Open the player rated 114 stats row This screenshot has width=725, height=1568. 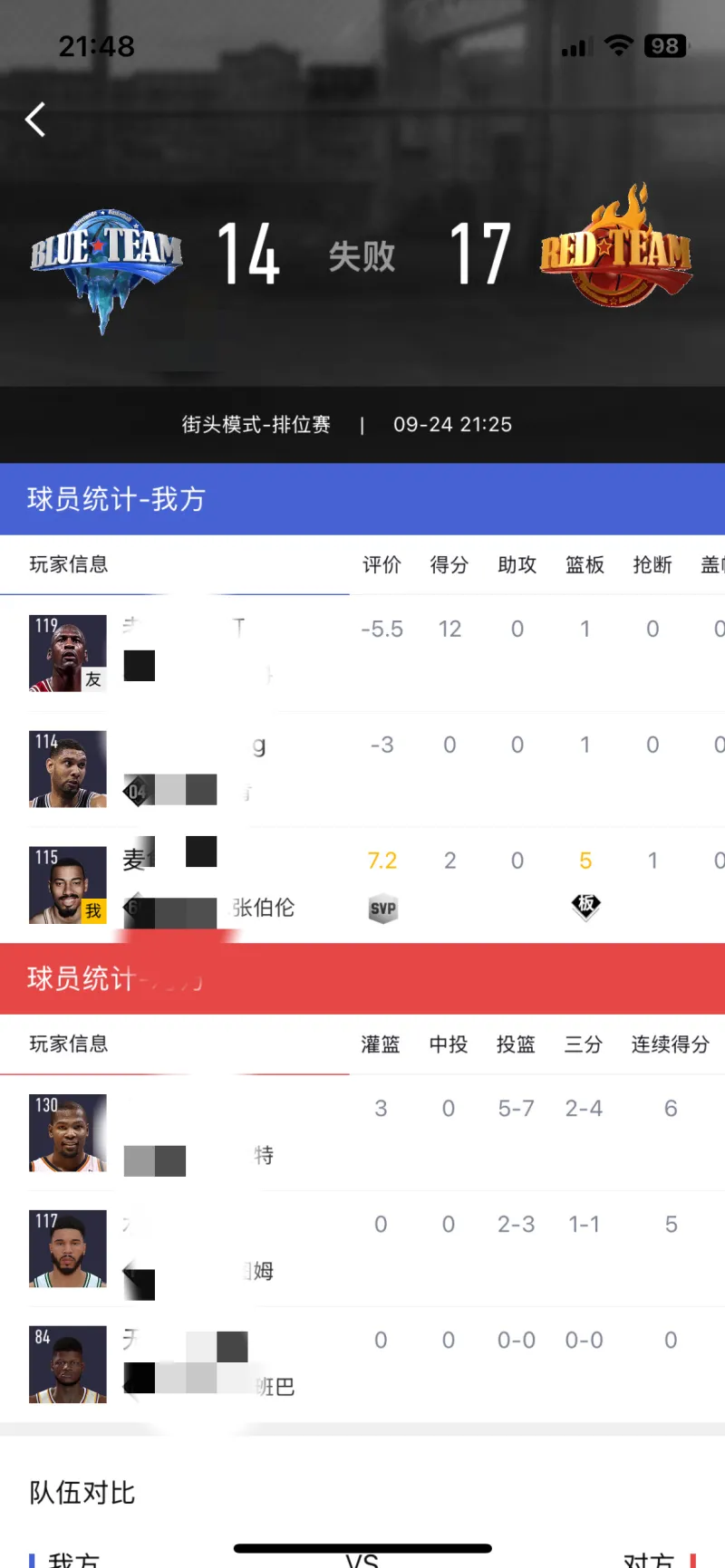pos(68,769)
